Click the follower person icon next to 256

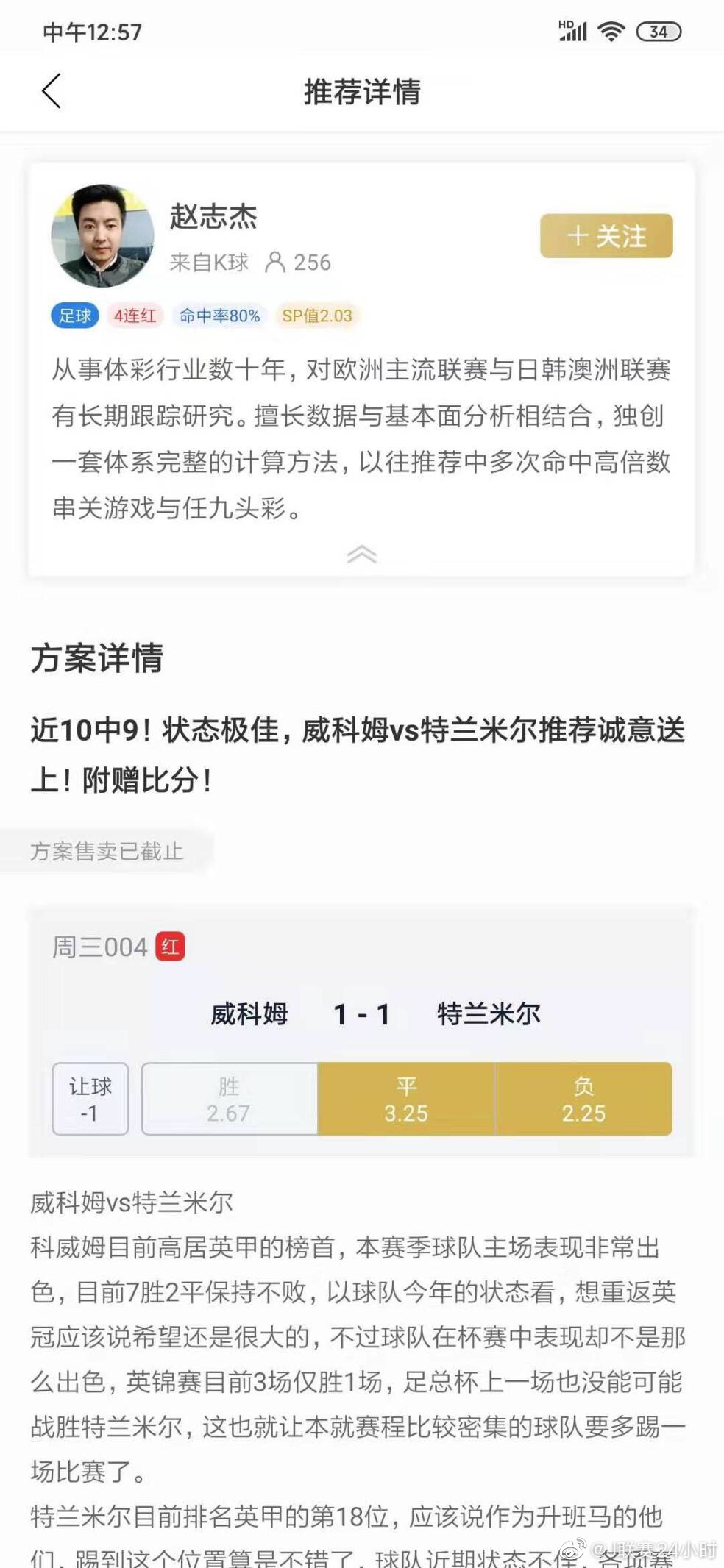click(x=277, y=263)
